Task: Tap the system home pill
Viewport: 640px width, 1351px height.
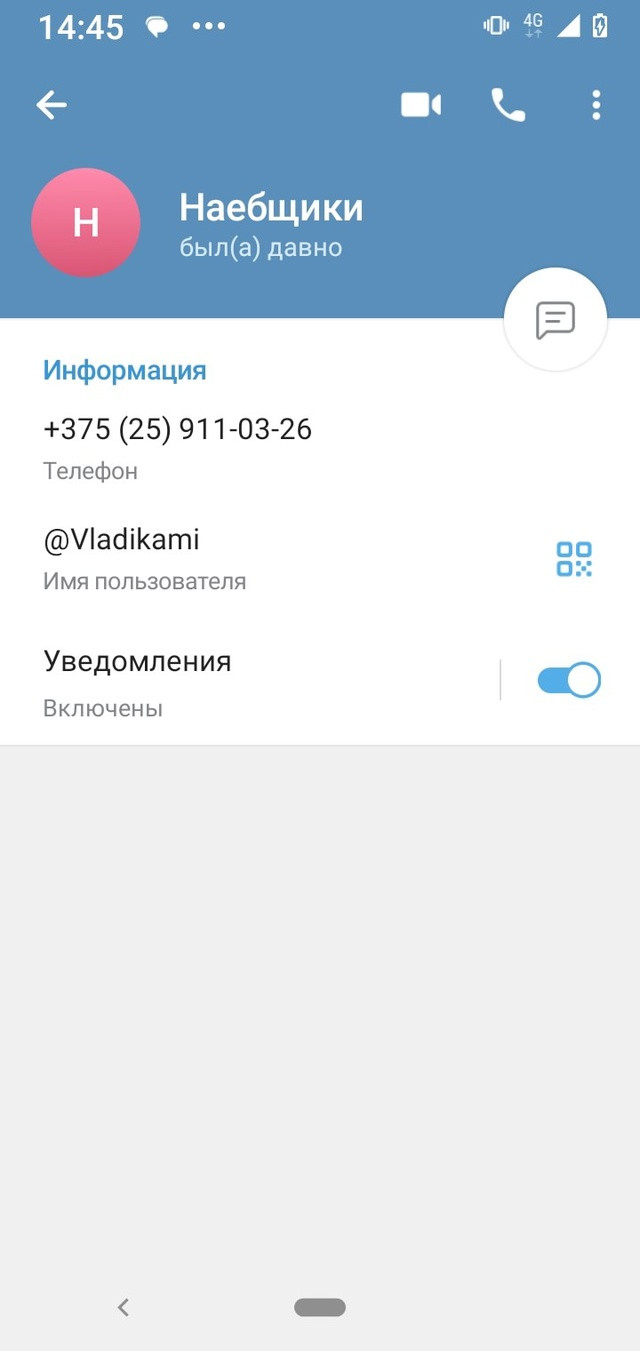Action: click(x=320, y=1307)
